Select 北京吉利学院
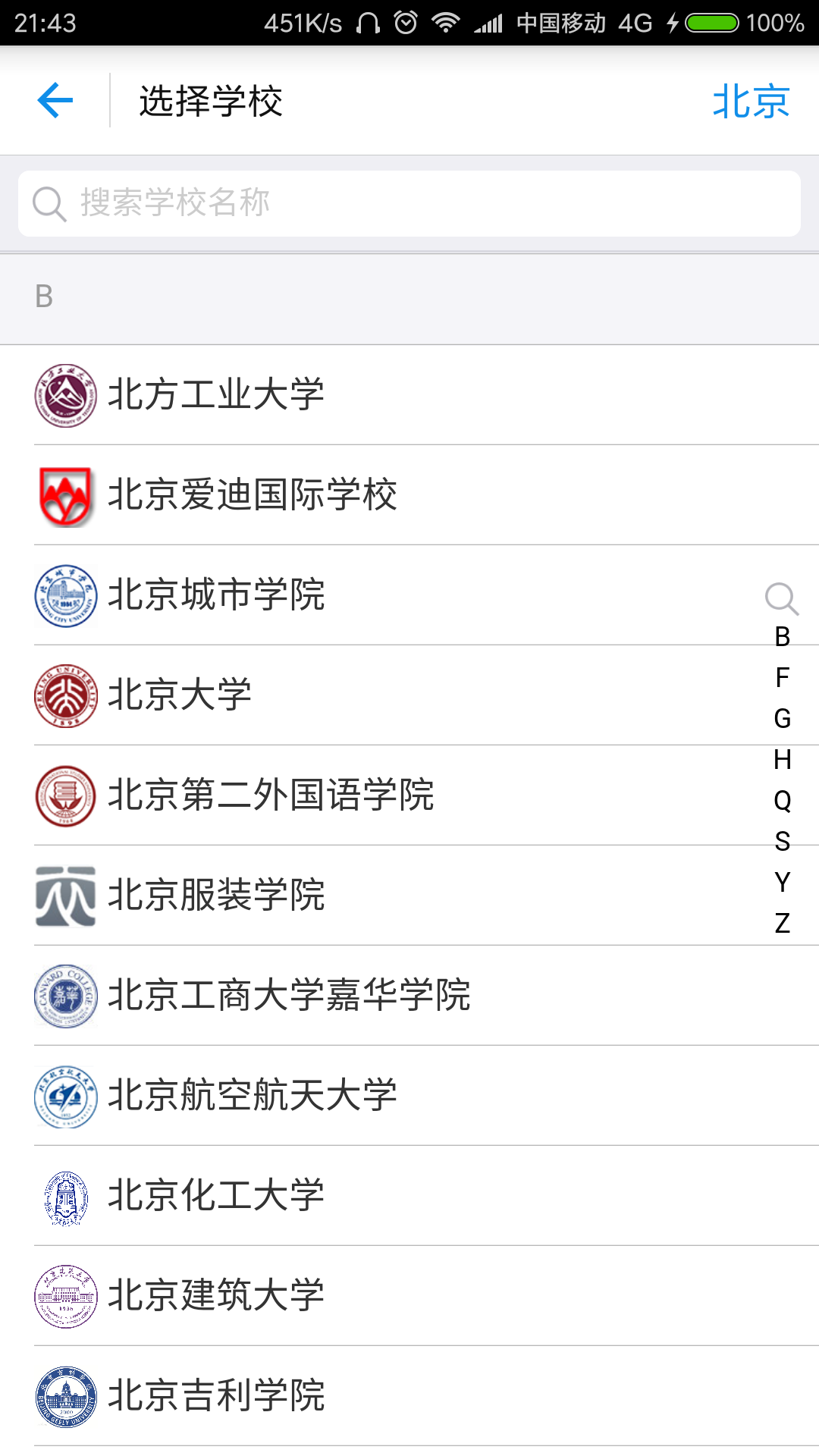The image size is (819, 1456). pos(409,1396)
